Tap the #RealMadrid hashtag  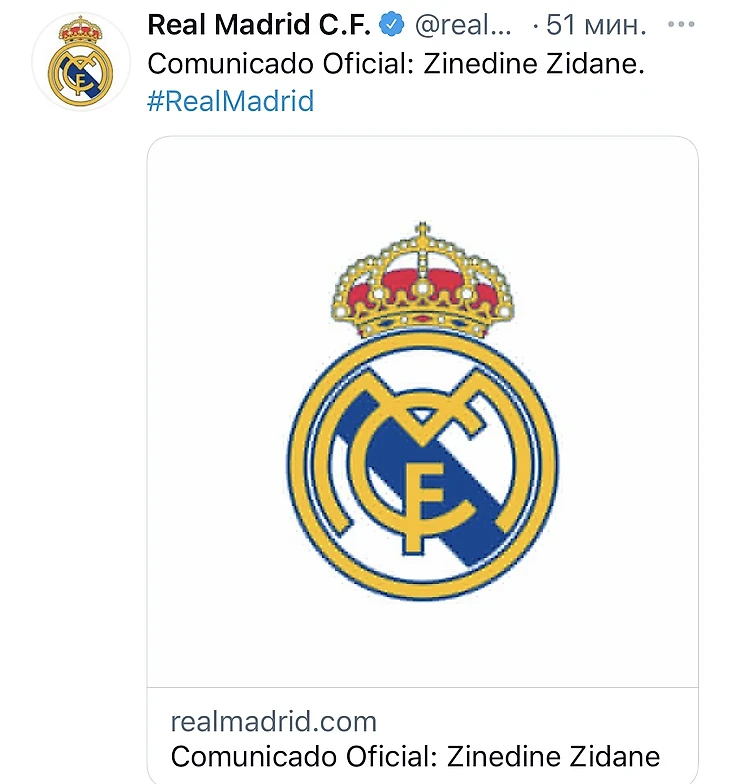pyautogui.click(x=230, y=101)
